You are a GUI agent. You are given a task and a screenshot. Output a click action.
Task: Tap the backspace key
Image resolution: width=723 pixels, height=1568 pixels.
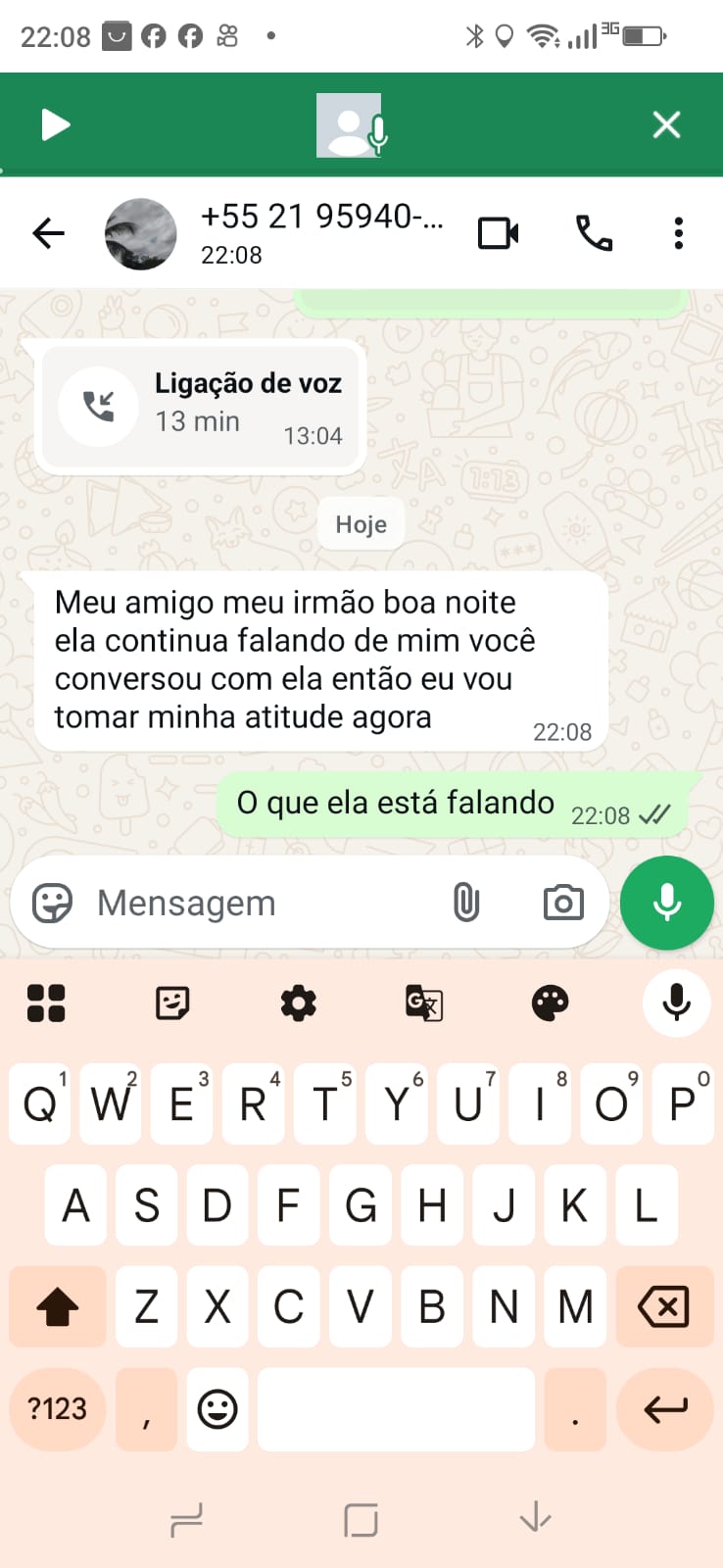[x=663, y=1306]
